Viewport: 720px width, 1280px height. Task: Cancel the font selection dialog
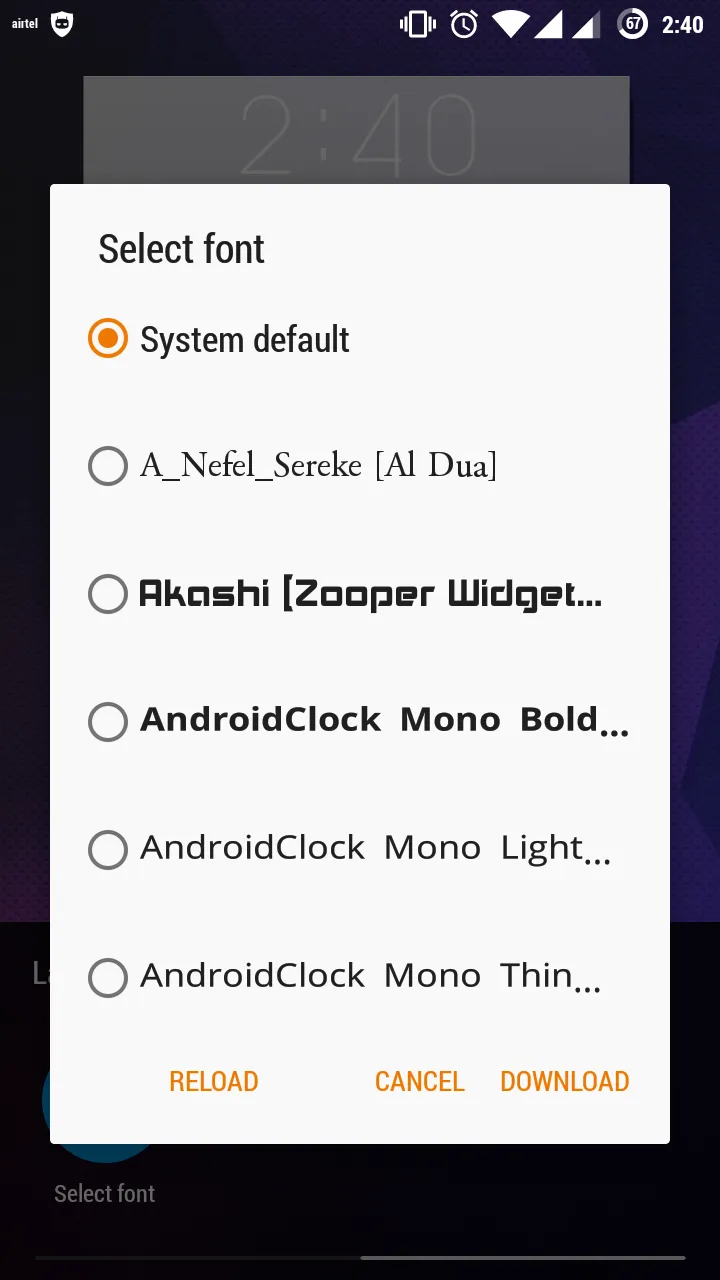419,1081
